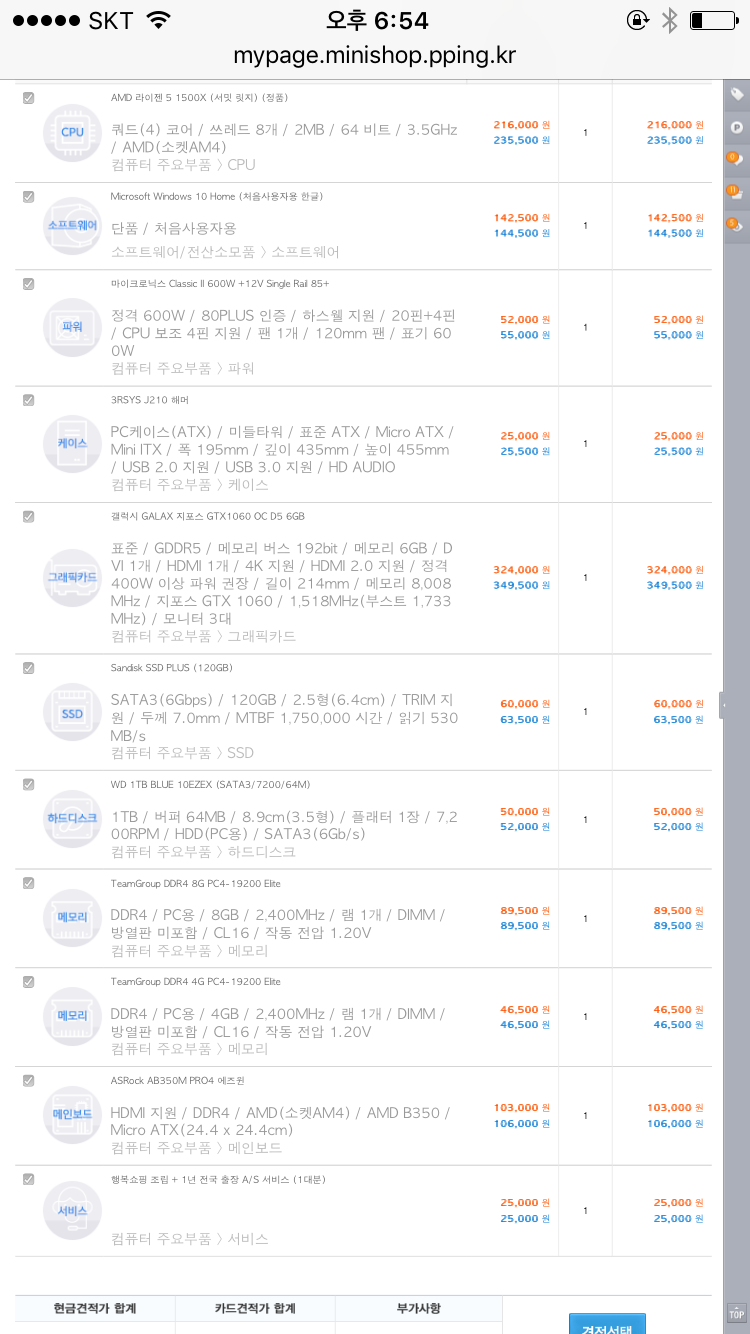Deselect the Sandisk SSD PLUS 120GB

coord(28,668)
